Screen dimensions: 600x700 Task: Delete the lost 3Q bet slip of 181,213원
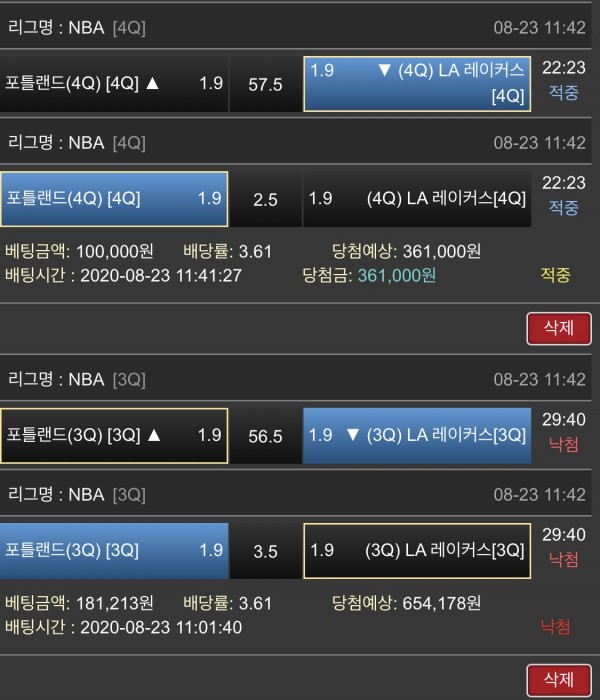pyautogui.click(x=558, y=679)
